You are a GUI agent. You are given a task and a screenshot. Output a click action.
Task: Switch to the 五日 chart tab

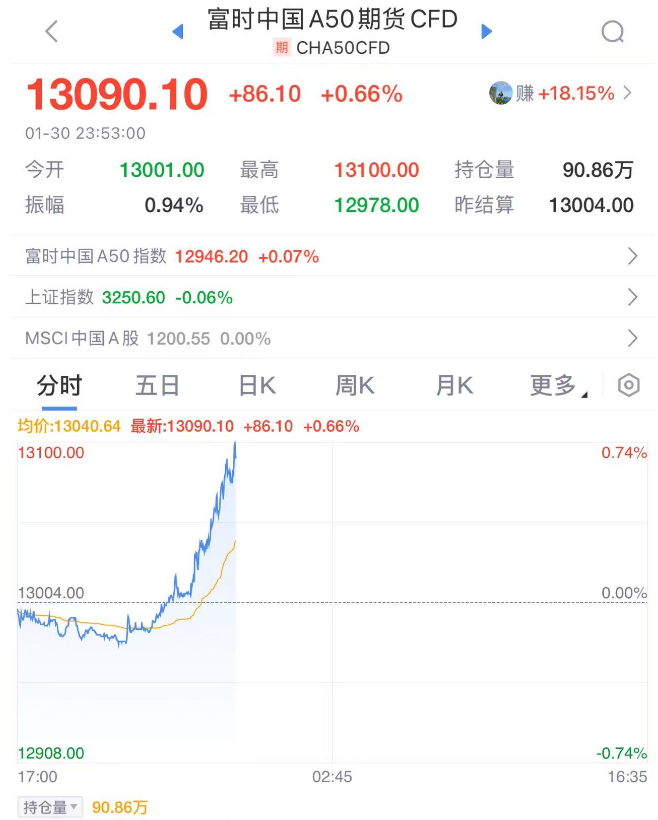point(157,386)
